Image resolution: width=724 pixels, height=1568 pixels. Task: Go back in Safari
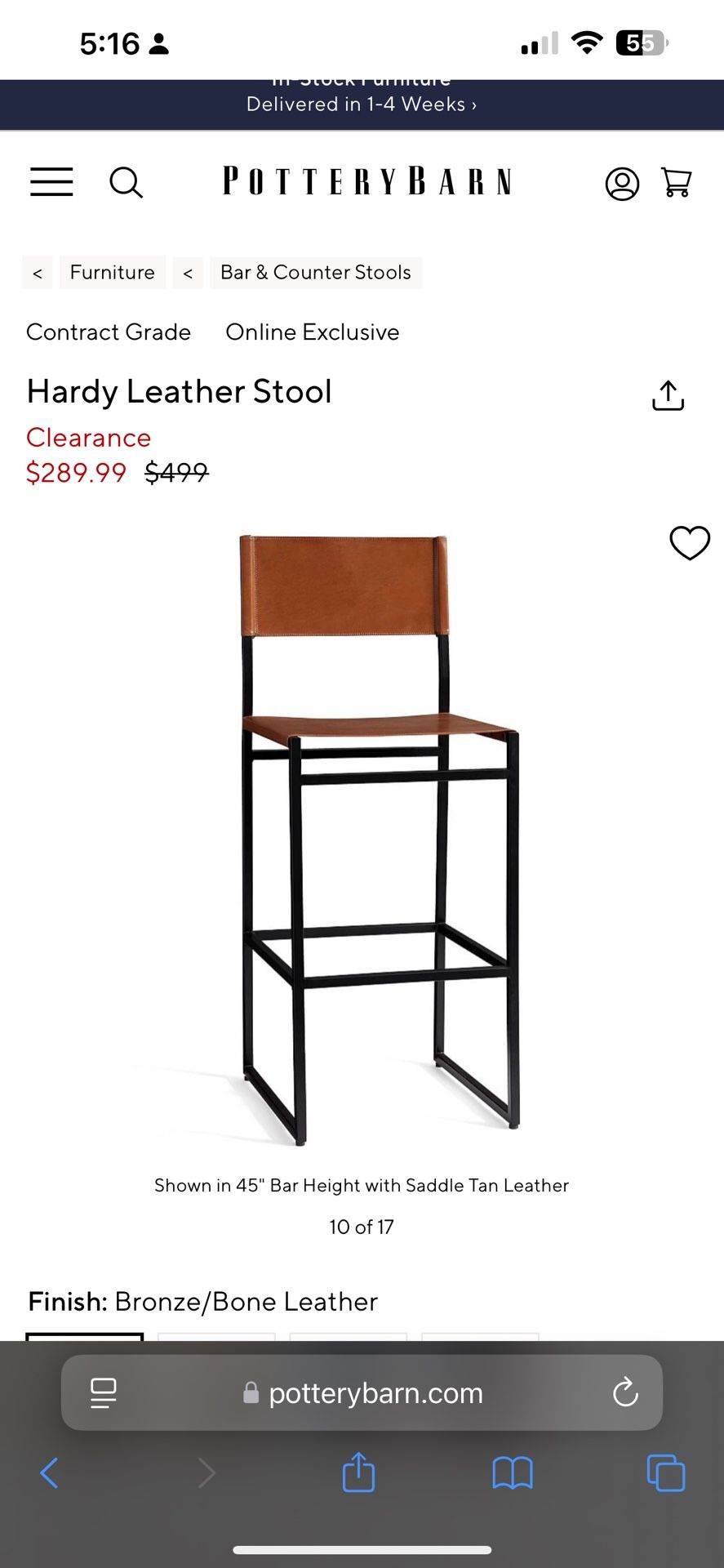pyautogui.click(x=49, y=1473)
